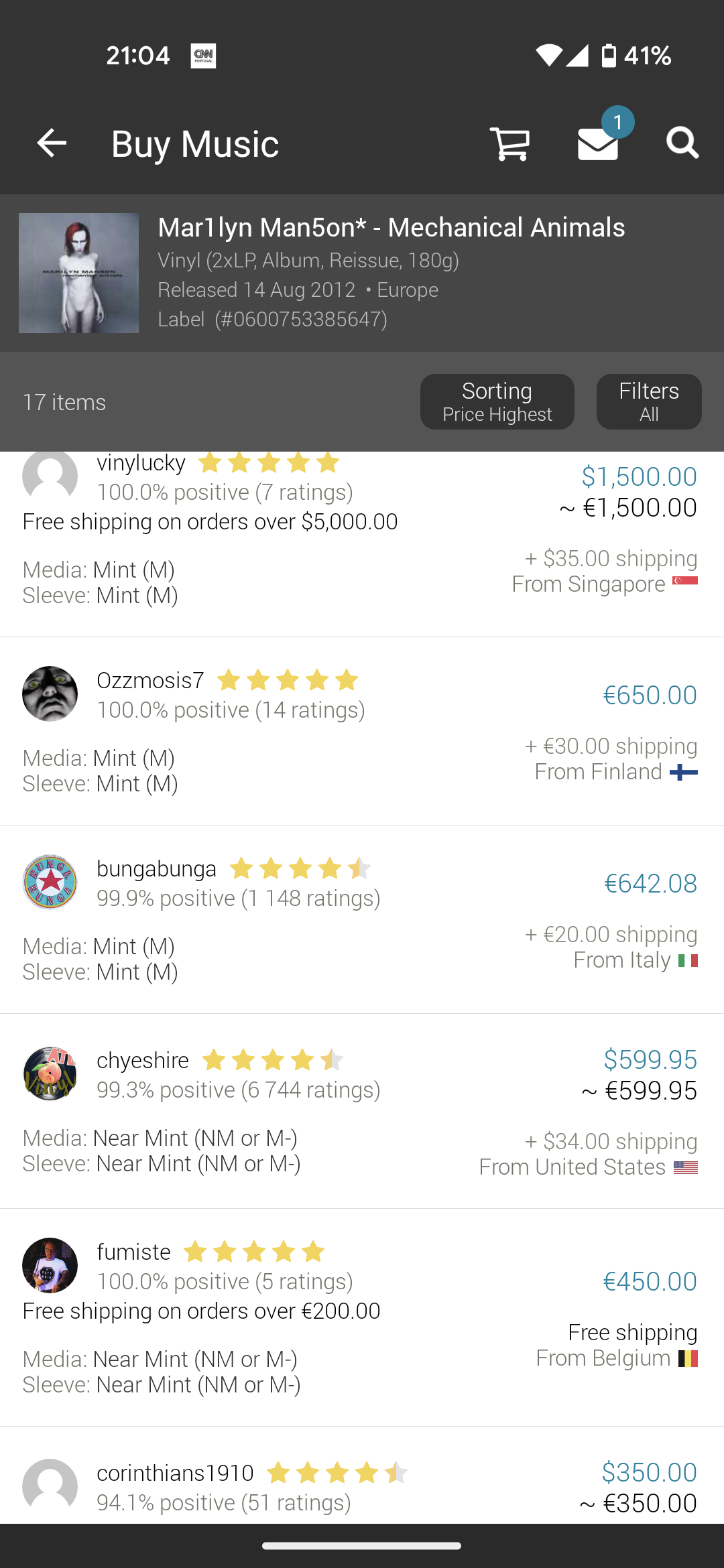Open the shopping cart
Viewport: 724px width, 1568px height.
click(510, 143)
